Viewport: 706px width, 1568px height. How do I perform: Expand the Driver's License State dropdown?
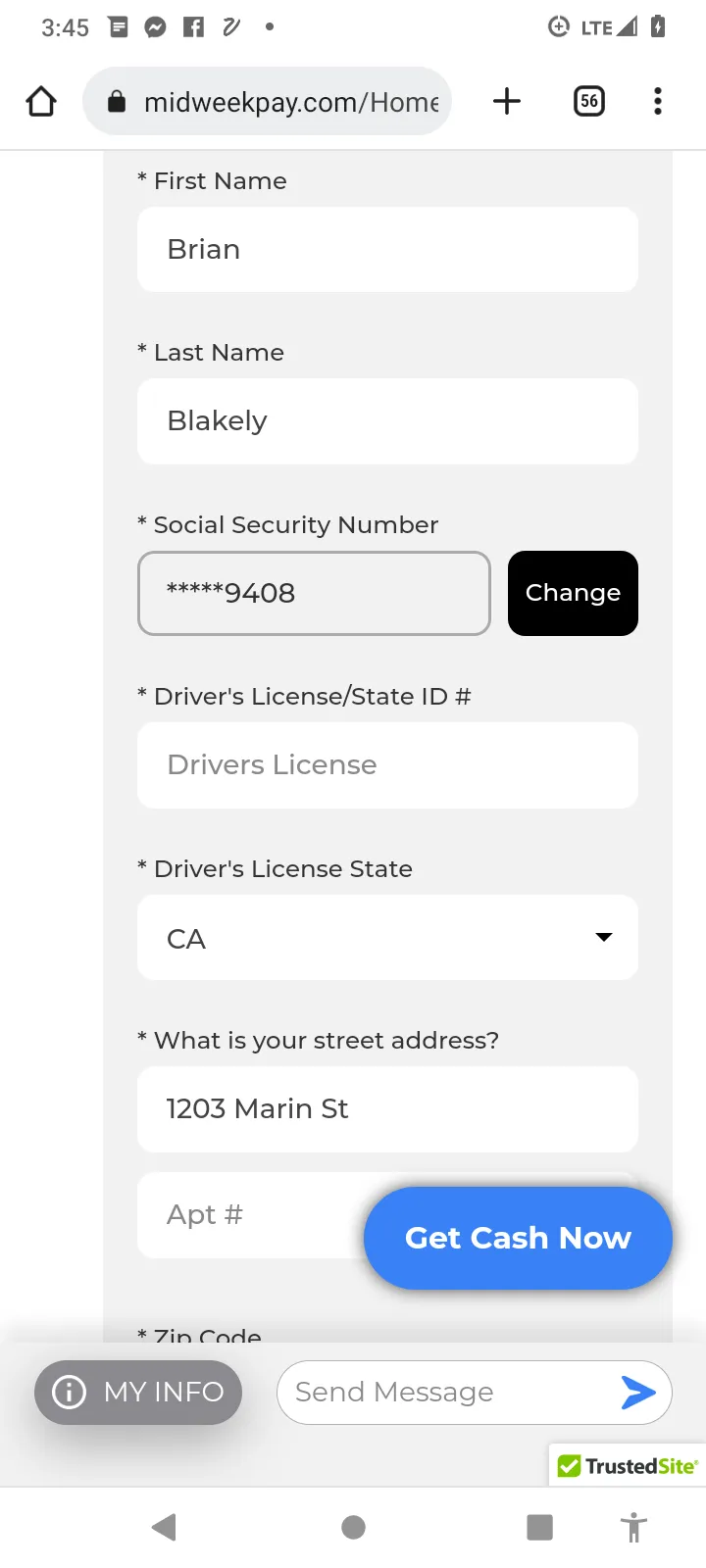click(x=387, y=938)
